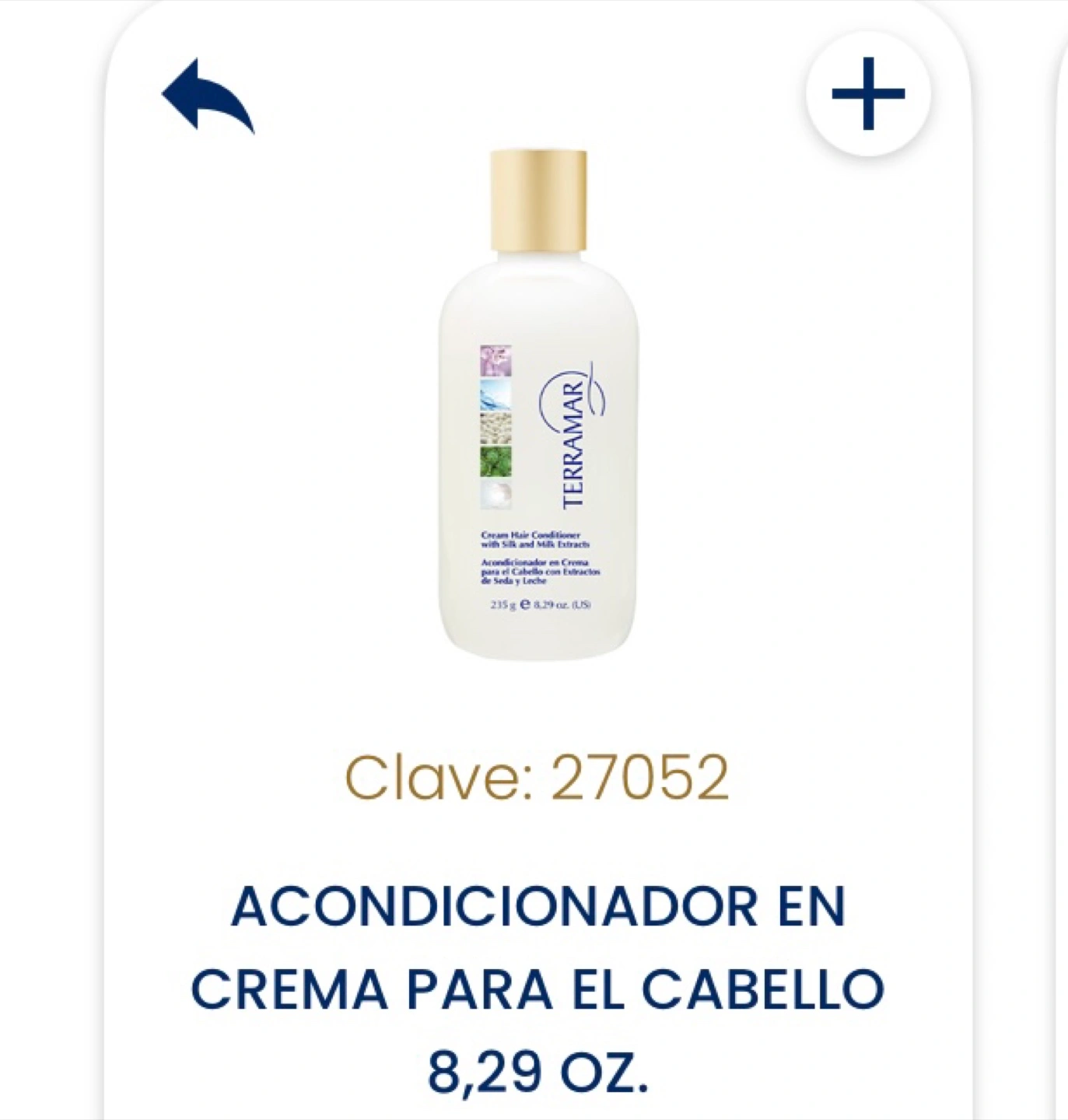Tap the plus button to add product
The image size is (1068, 1120).
point(868,94)
